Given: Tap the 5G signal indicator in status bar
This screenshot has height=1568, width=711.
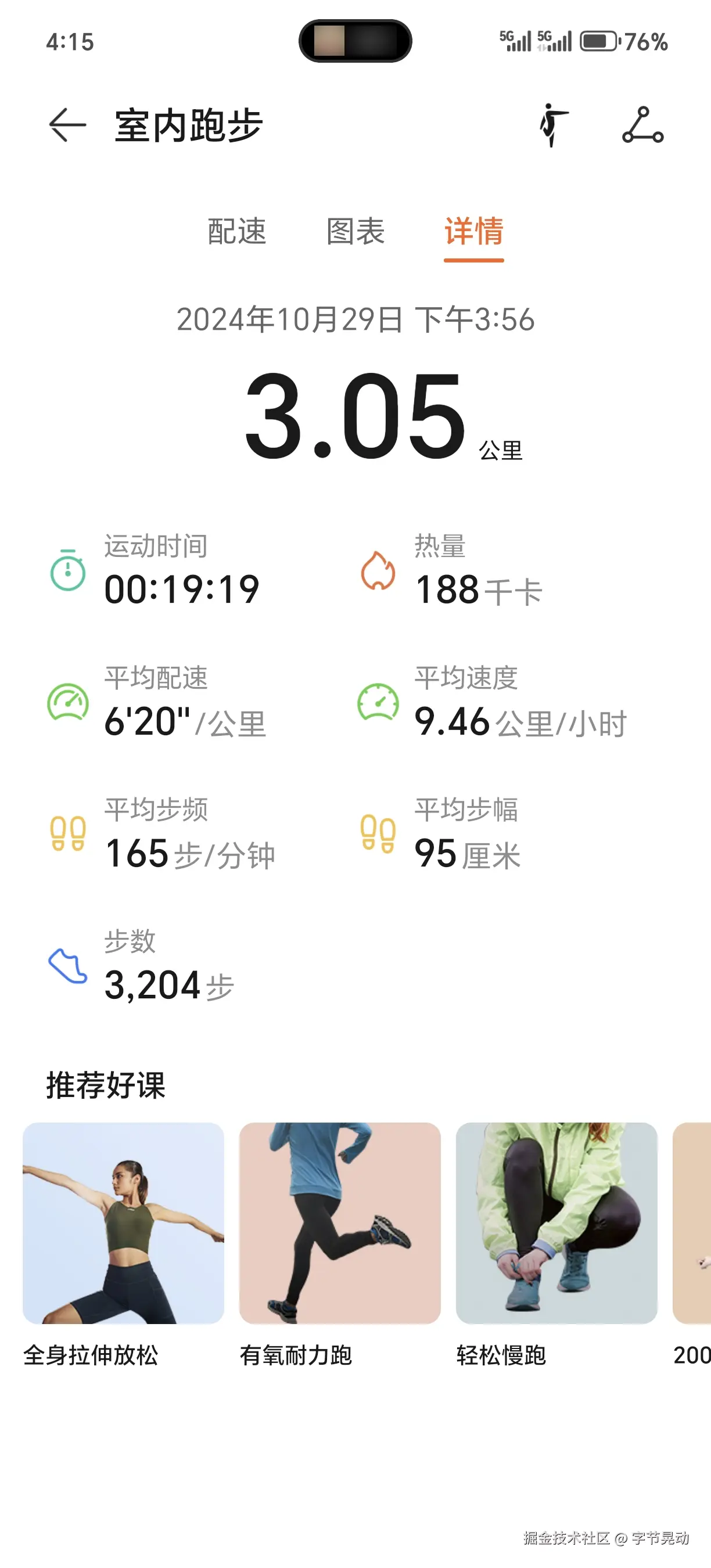Looking at the screenshot, I should point(515,41).
